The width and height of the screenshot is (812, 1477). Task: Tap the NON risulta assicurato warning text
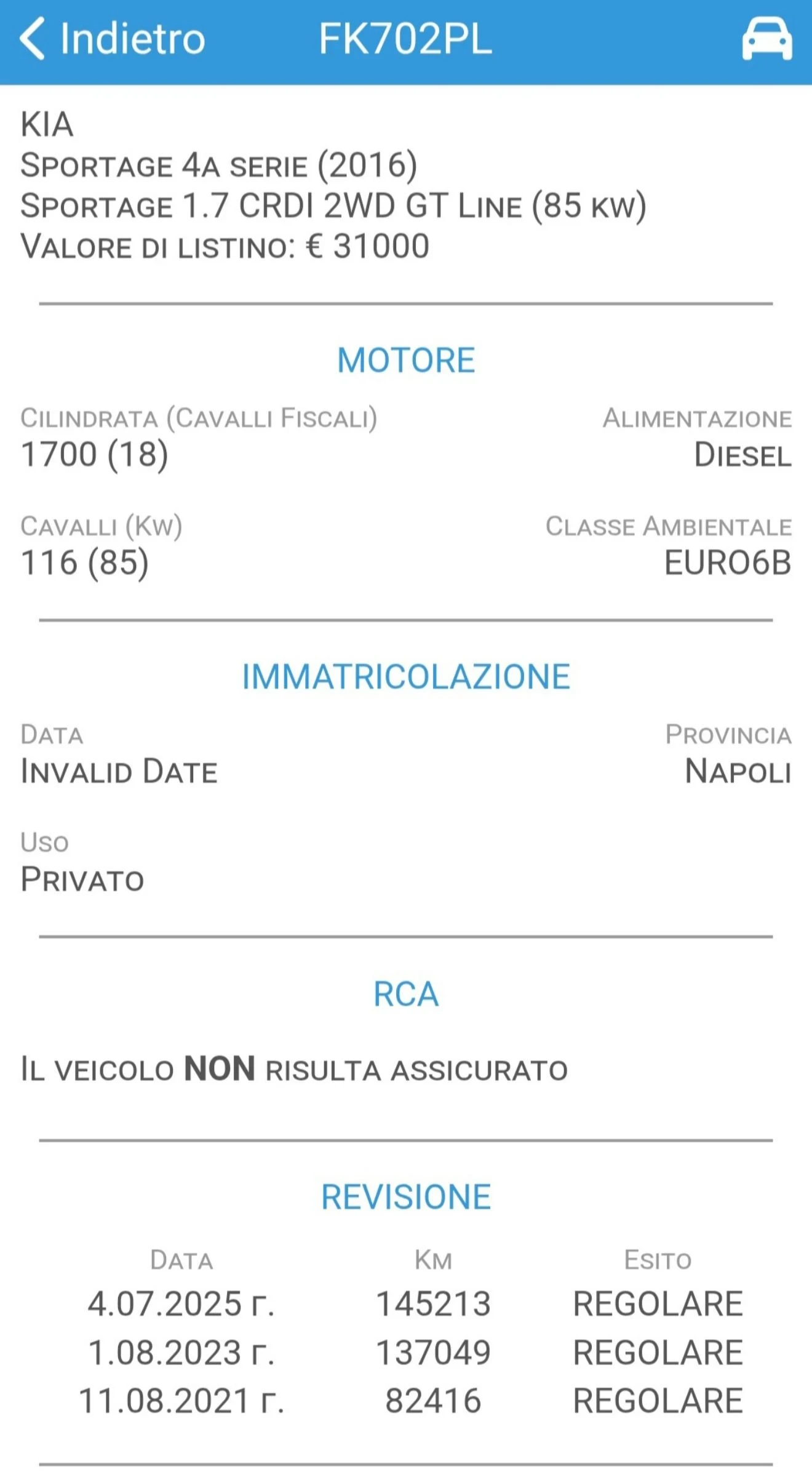pos(295,1068)
